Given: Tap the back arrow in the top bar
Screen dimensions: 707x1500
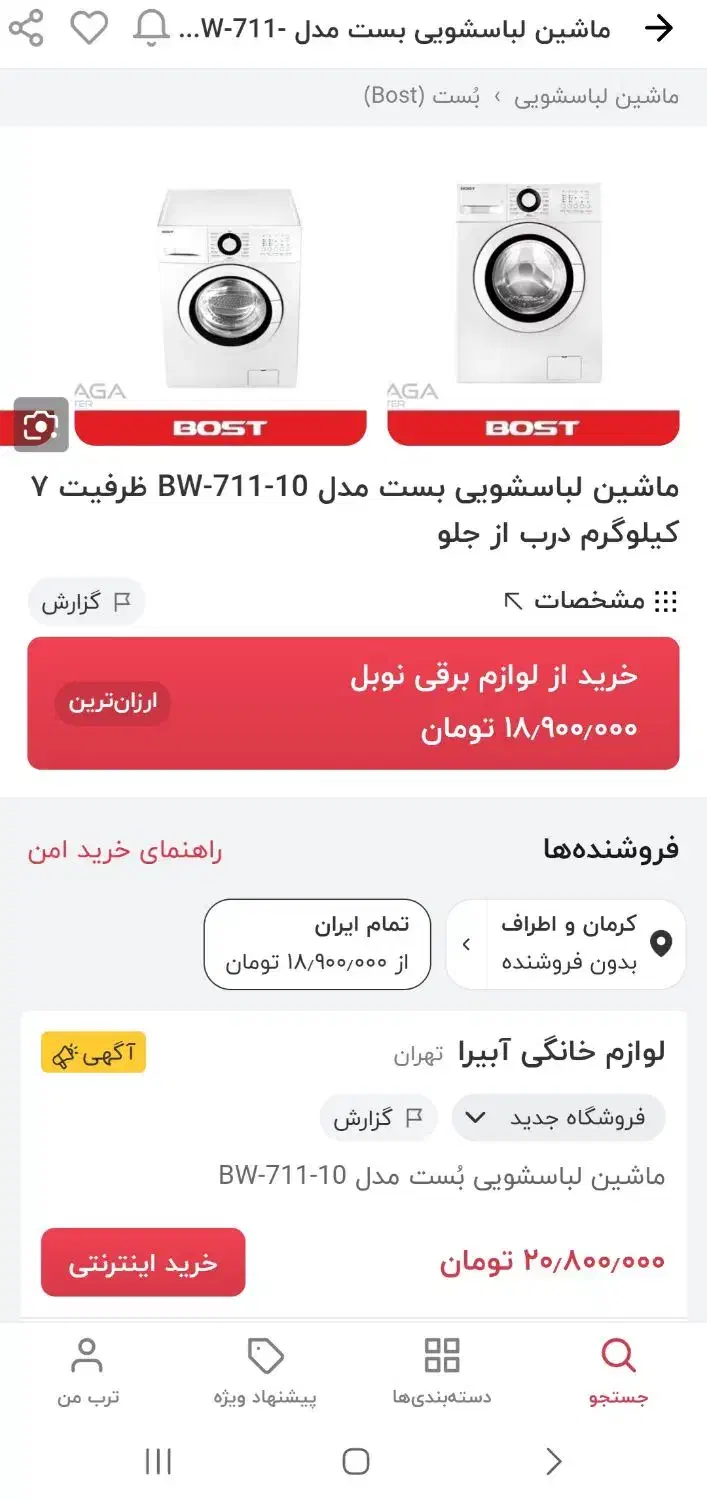Looking at the screenshot, I should point(660,29).
